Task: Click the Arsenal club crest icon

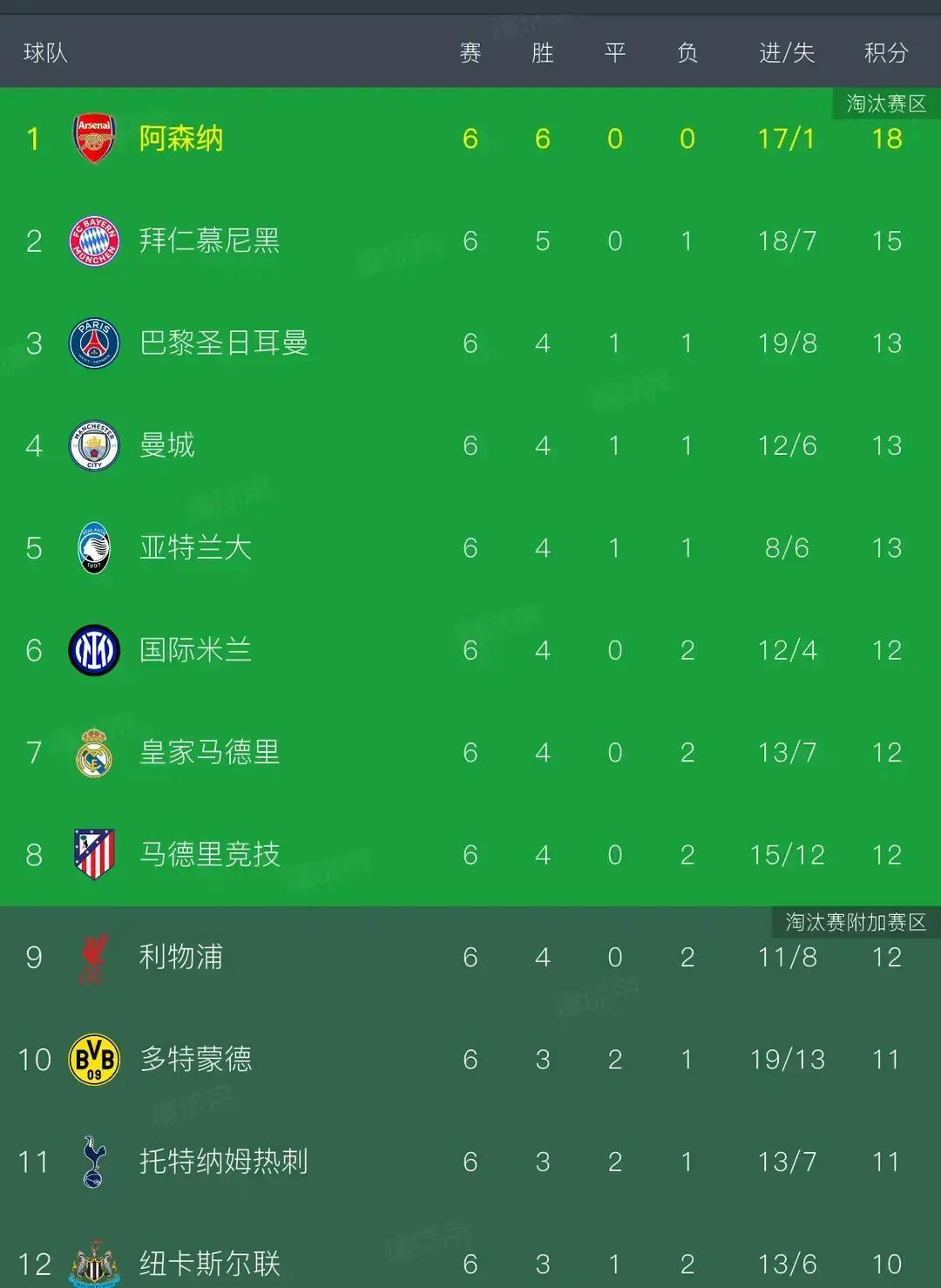Action: [94, 139]
